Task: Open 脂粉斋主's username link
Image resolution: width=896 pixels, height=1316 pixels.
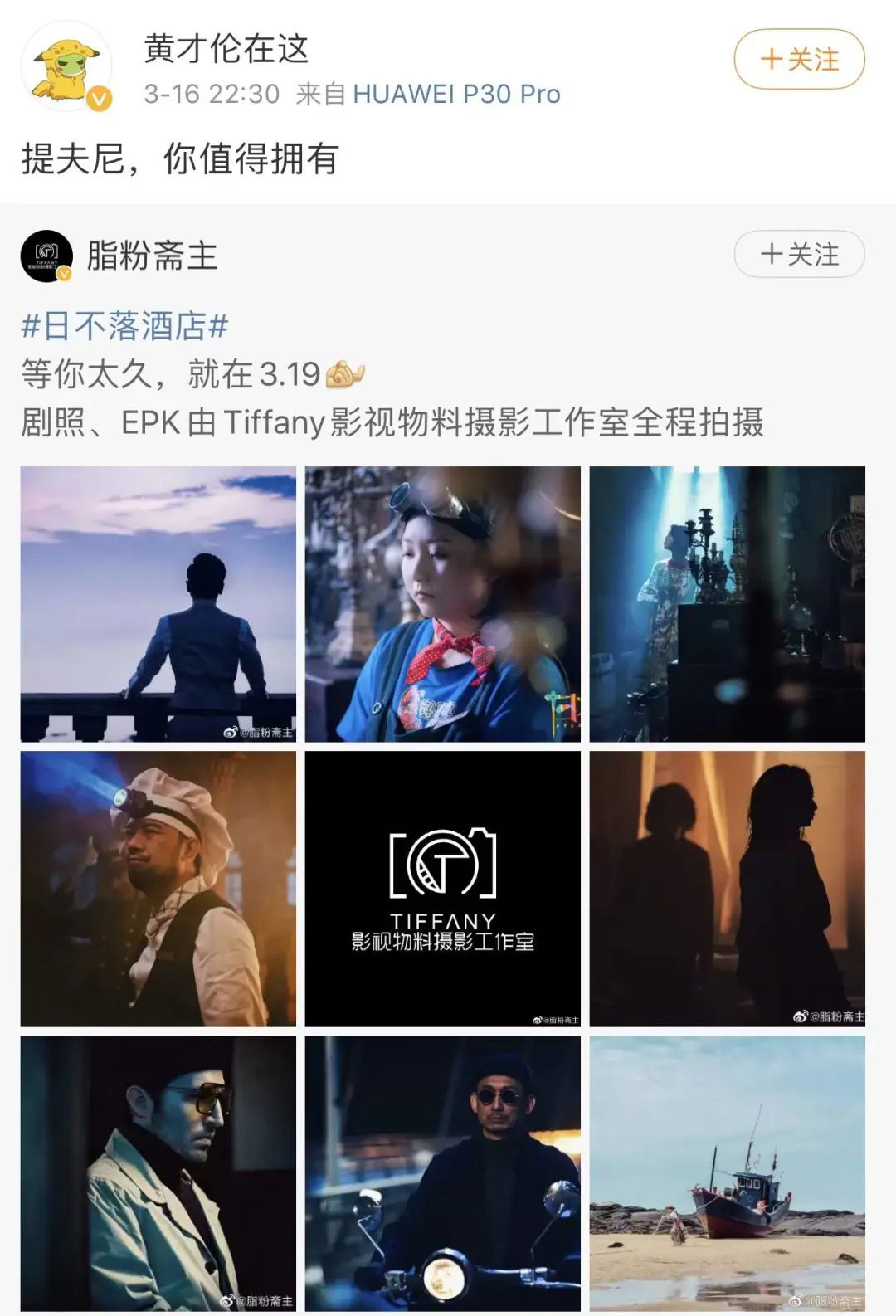Action: [152, 256]
